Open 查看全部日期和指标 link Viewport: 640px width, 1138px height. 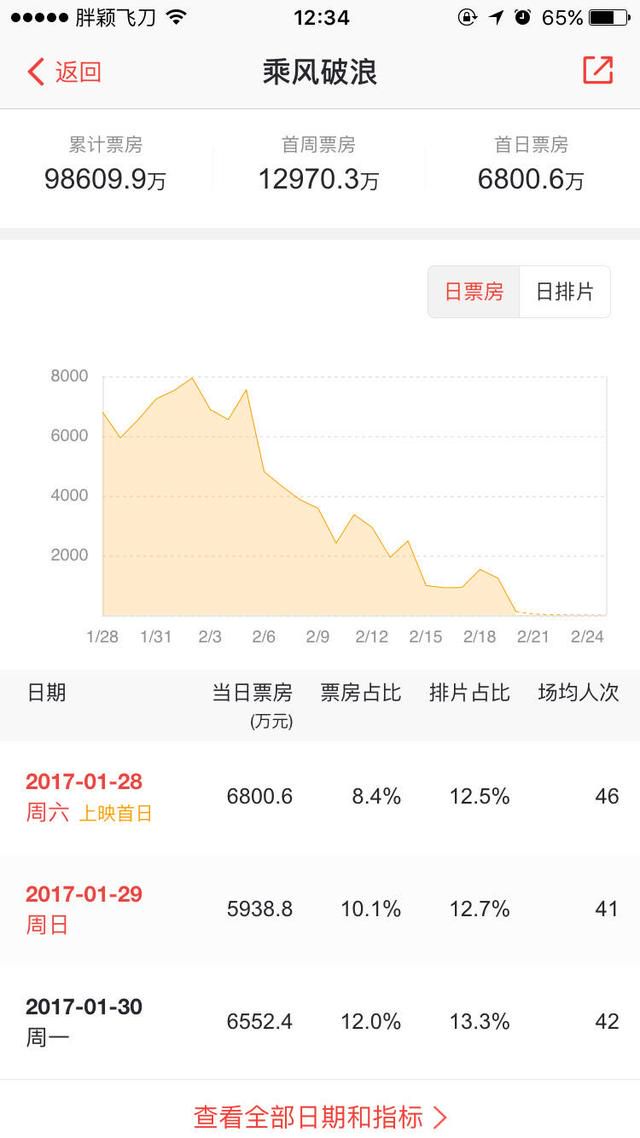(320, 1116)
